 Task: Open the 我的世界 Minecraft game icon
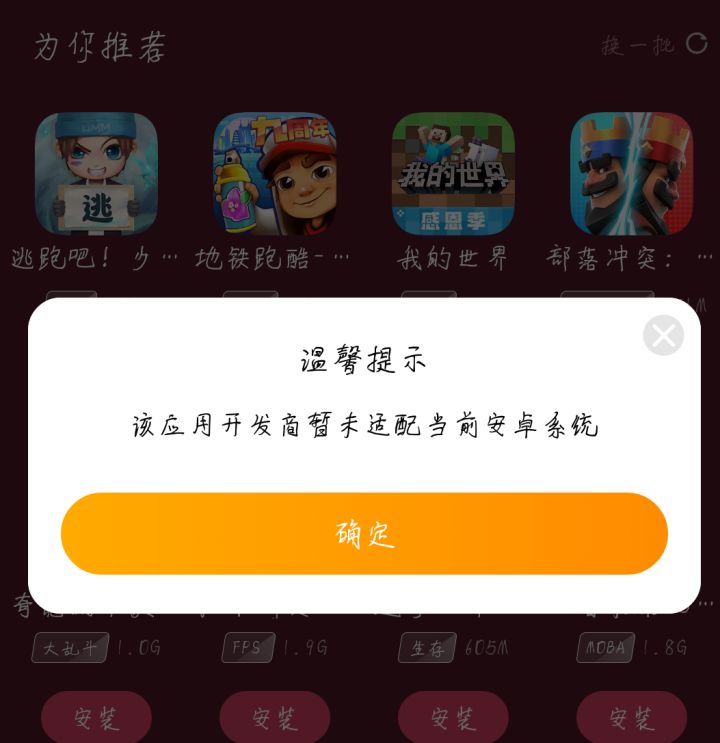453,174
